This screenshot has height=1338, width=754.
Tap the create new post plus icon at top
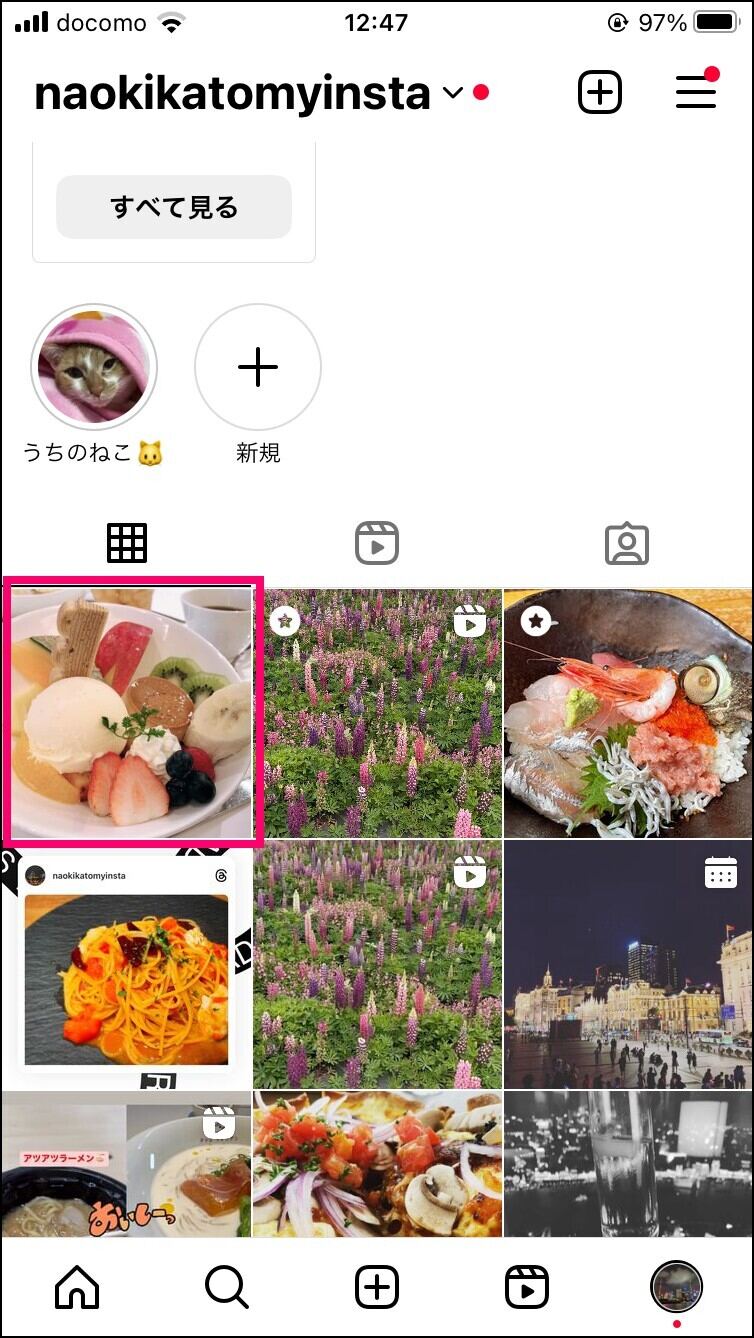coord(600,92)
